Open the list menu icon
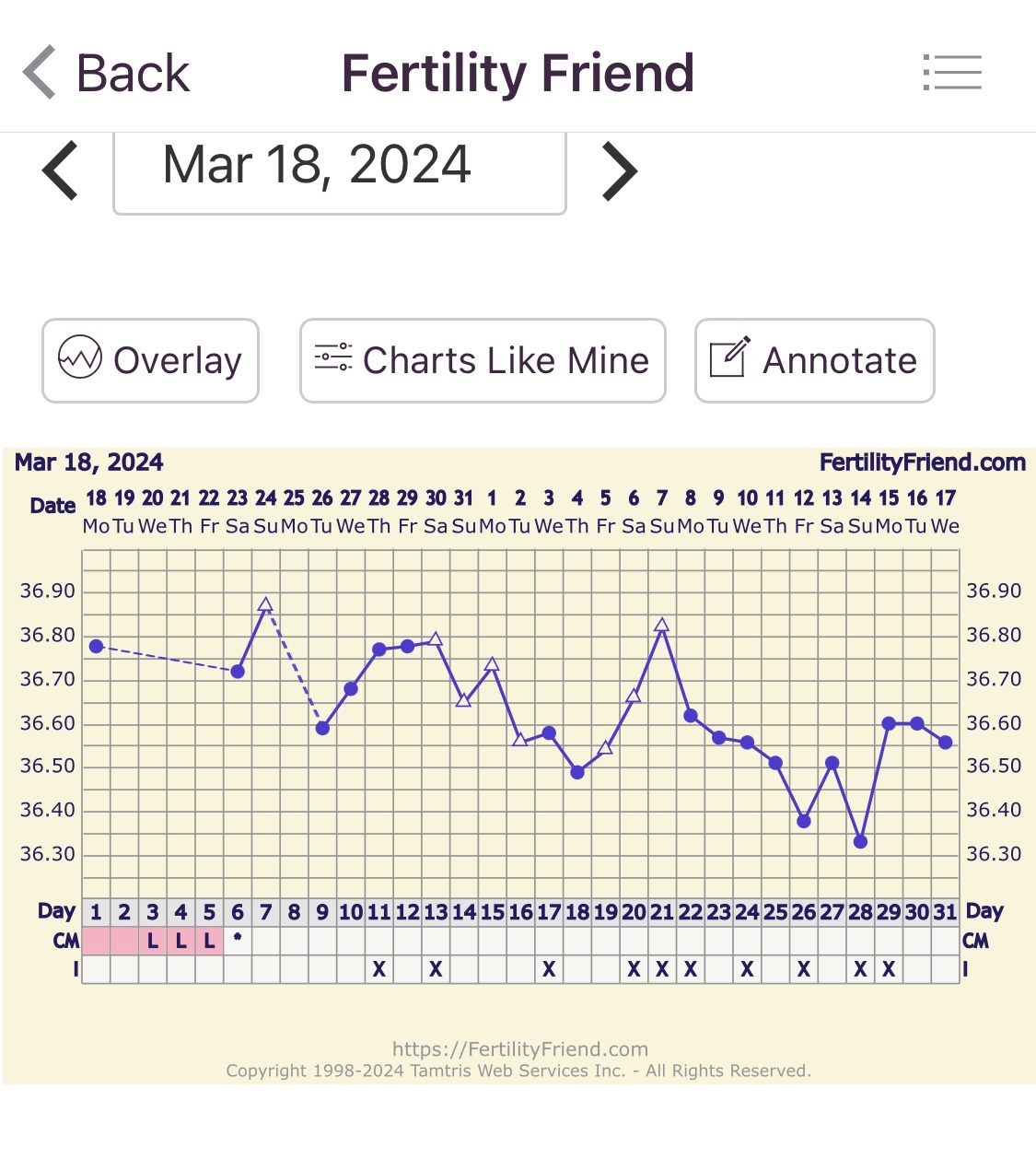 coord(952,73)
